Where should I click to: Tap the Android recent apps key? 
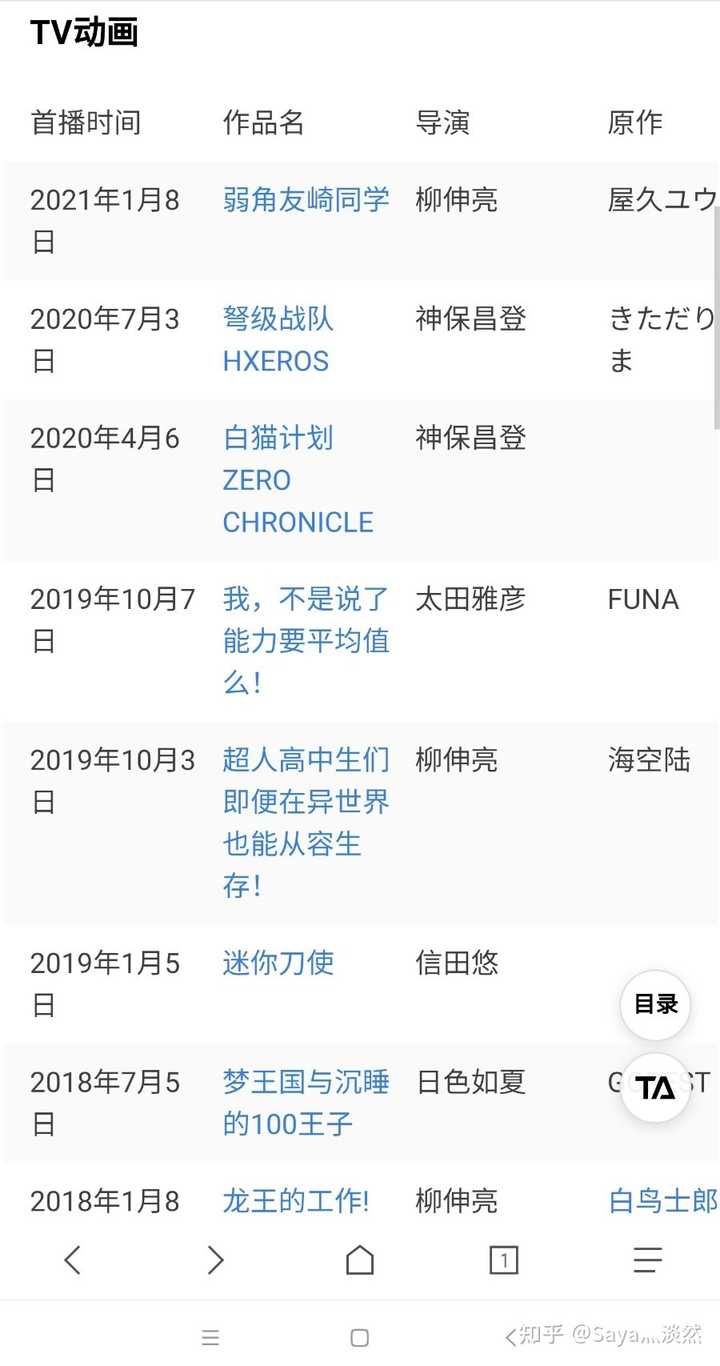(x=211, y=1336)
